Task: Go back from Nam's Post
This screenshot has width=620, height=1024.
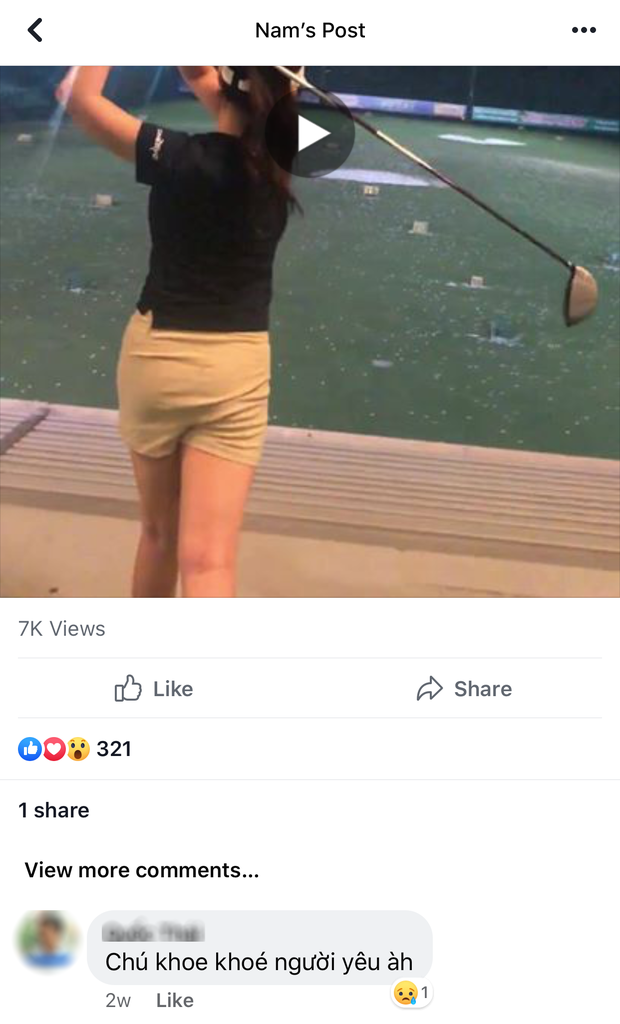Action: [x=35, y=30]
